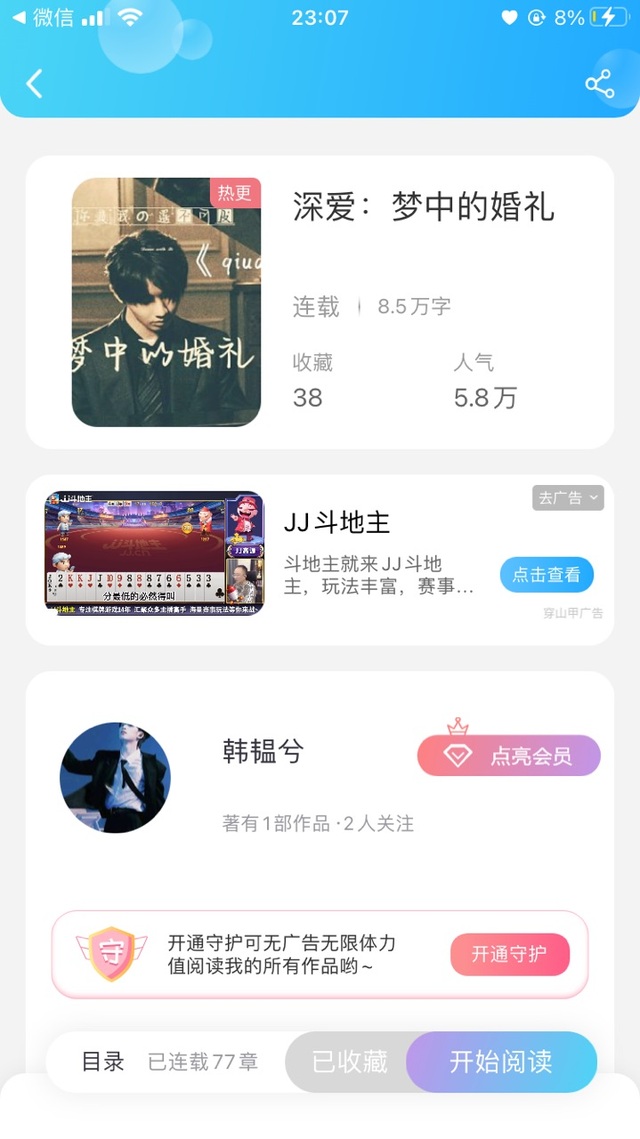Start reading with 开始阅读

(x=501, y=1062)
